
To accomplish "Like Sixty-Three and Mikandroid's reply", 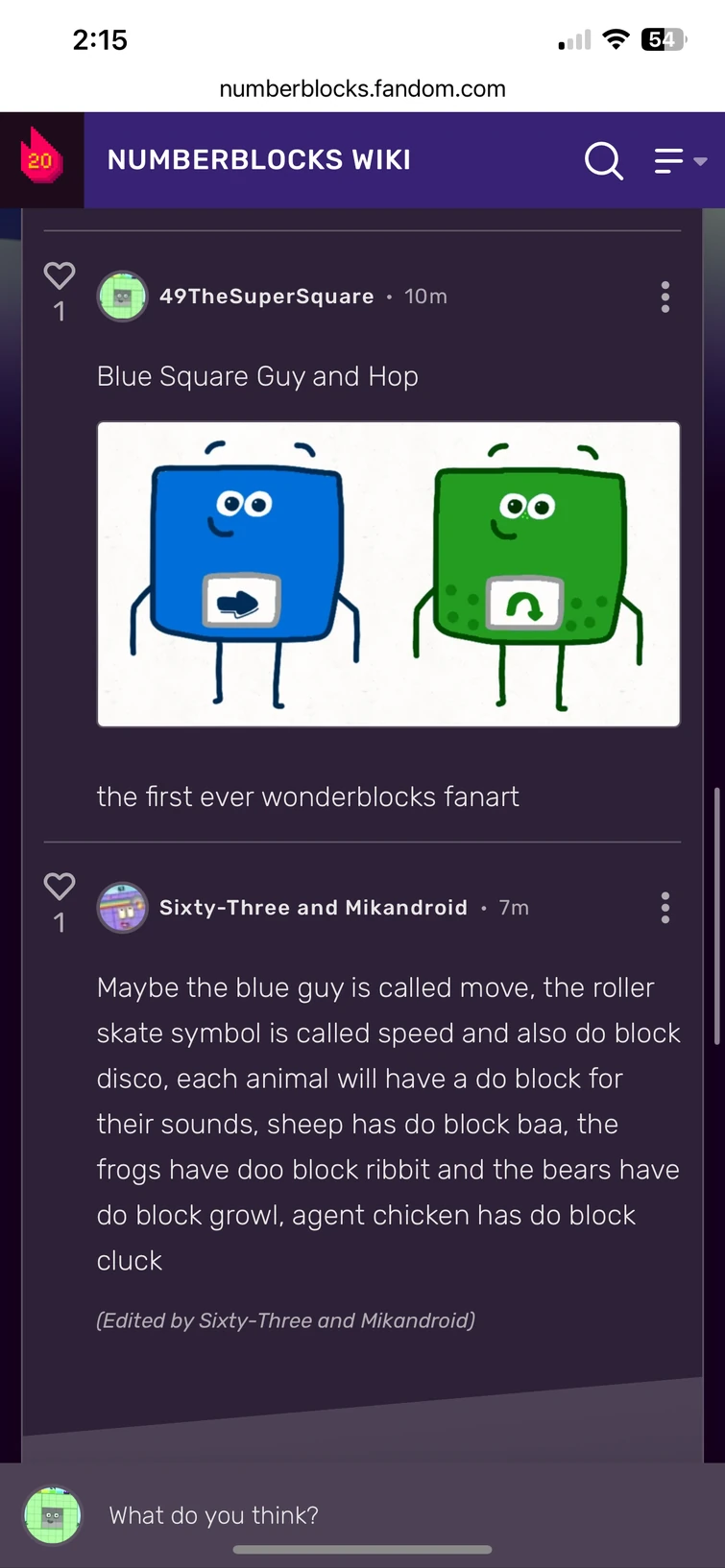I will click(60, 887).
